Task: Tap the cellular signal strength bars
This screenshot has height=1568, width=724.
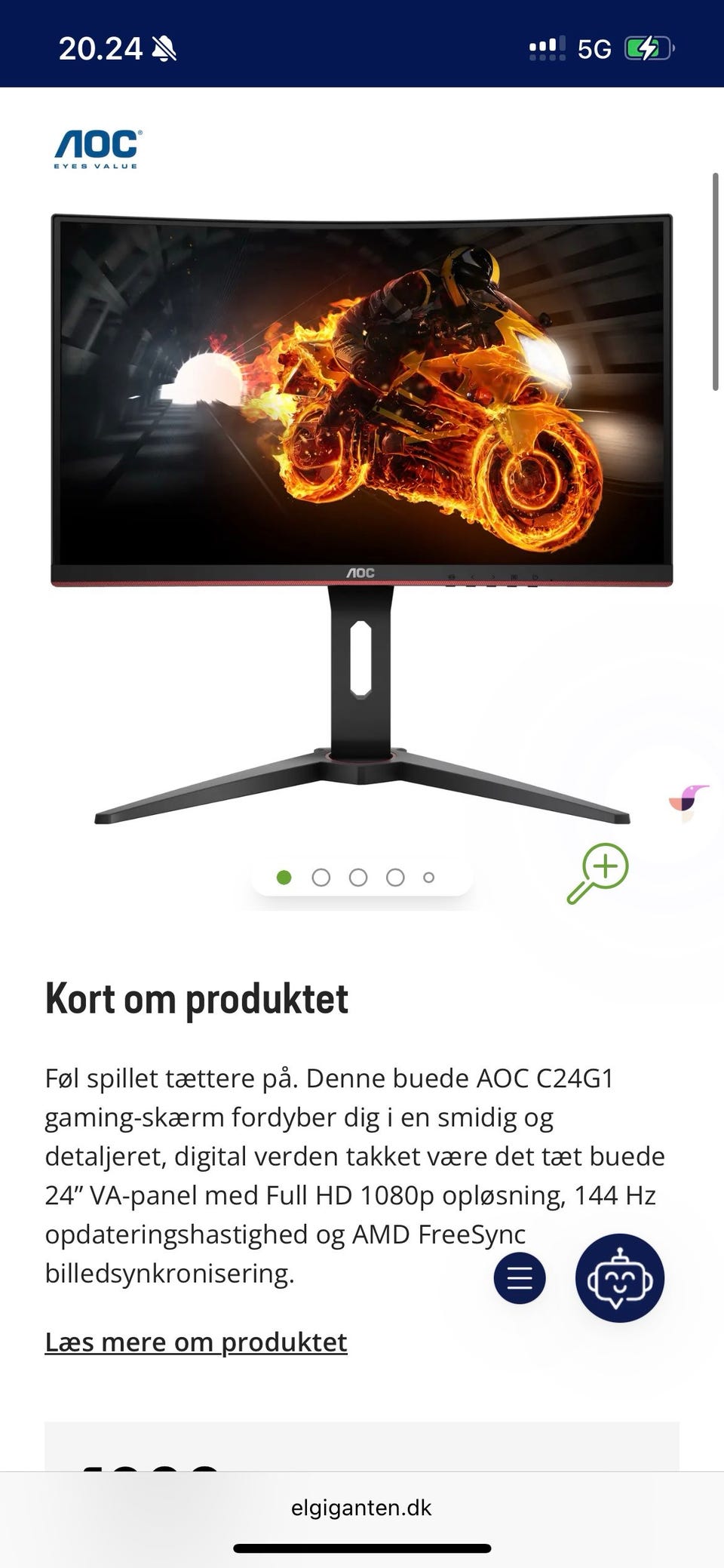Action: [545, 48]
